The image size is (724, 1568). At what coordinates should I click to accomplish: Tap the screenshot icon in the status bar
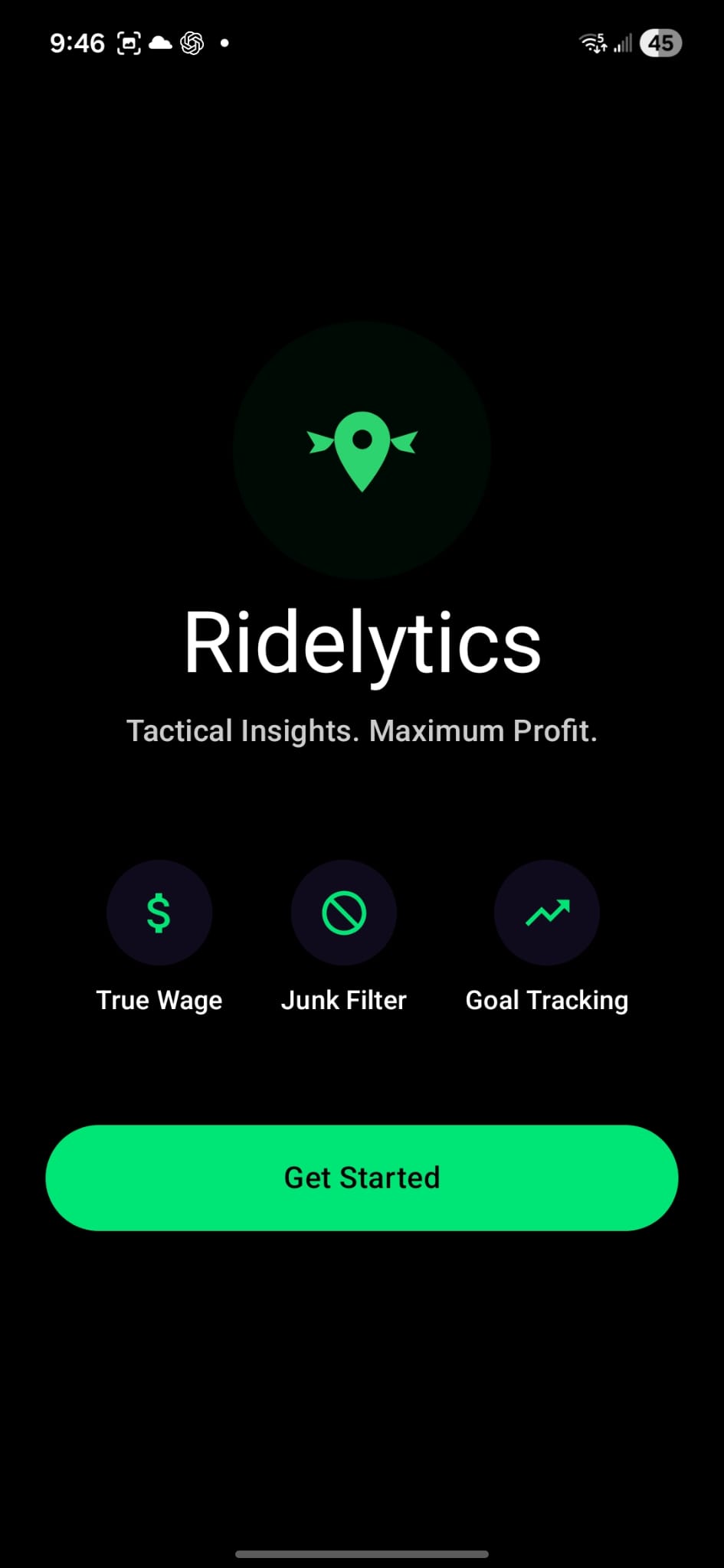(x=129, y=42)
